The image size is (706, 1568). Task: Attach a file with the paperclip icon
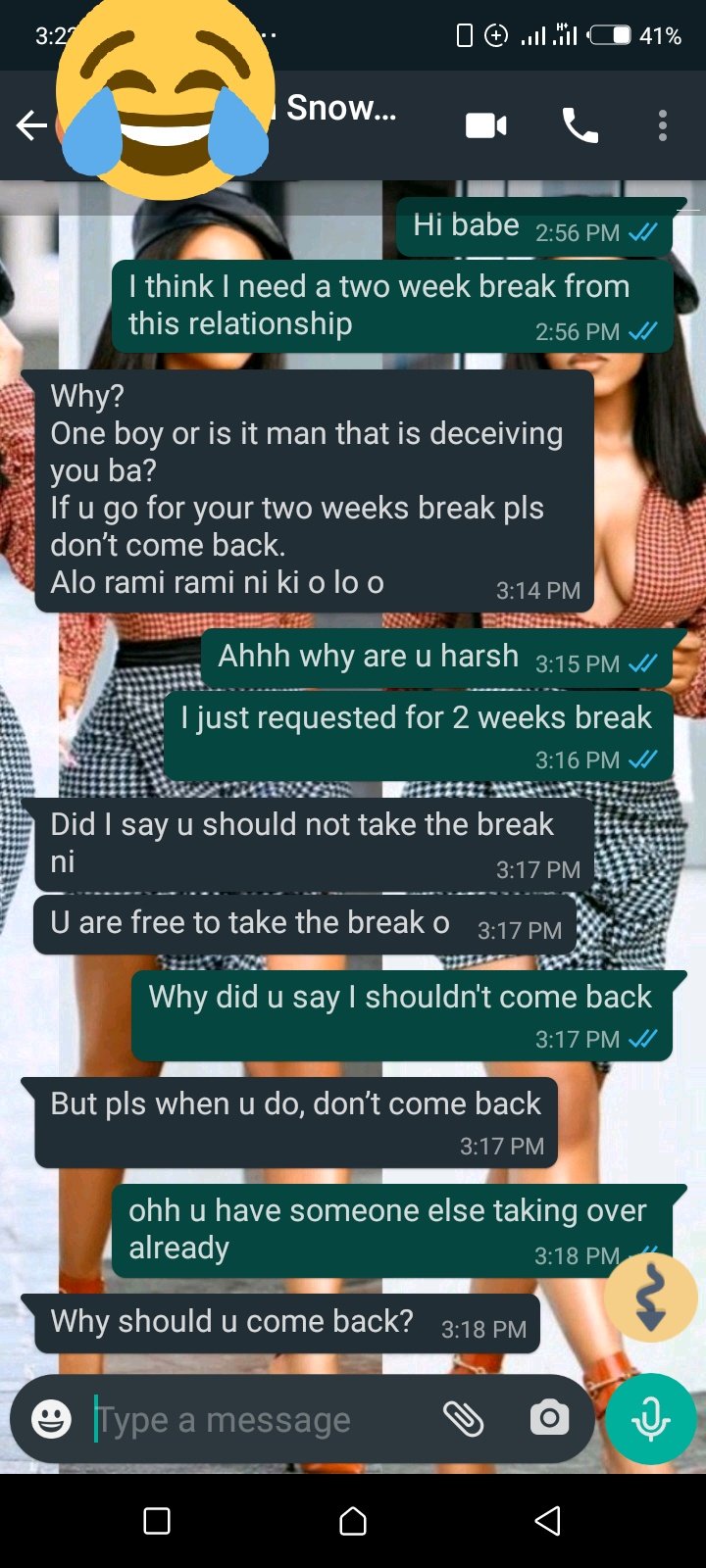[x=463, y=1419]
